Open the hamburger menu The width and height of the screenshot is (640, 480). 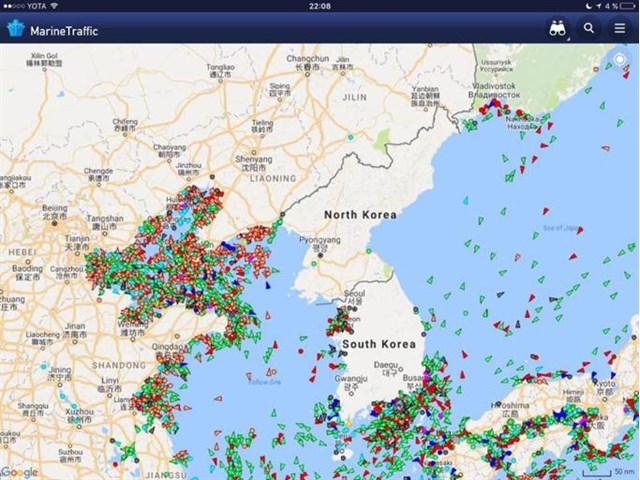[x=620, y=28]
